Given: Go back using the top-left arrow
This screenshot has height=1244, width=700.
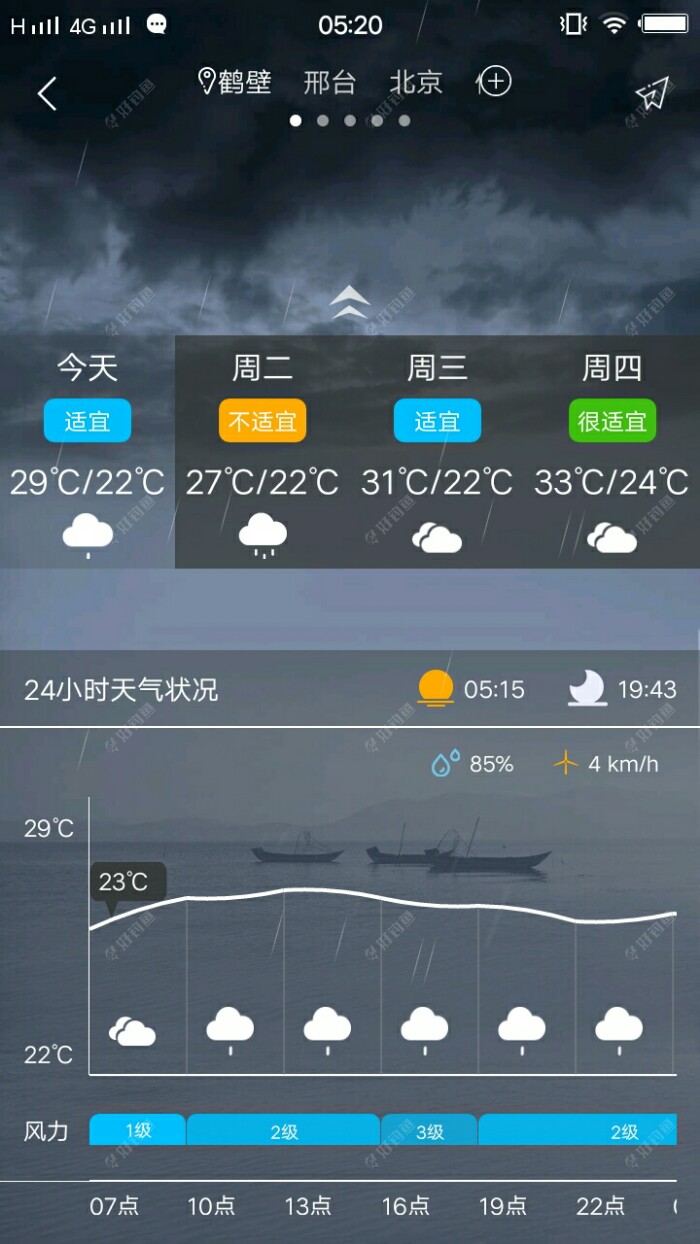Looking at the screenshot, I should tap(47, 93).
